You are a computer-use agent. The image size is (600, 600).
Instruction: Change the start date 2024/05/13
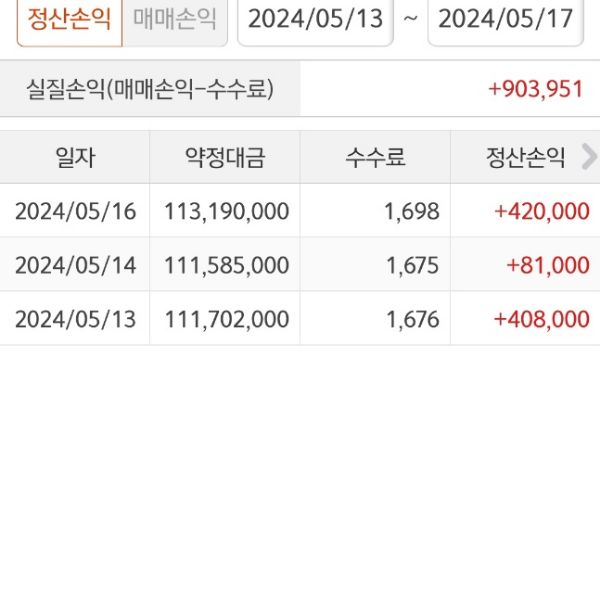[x=315, y=20]
